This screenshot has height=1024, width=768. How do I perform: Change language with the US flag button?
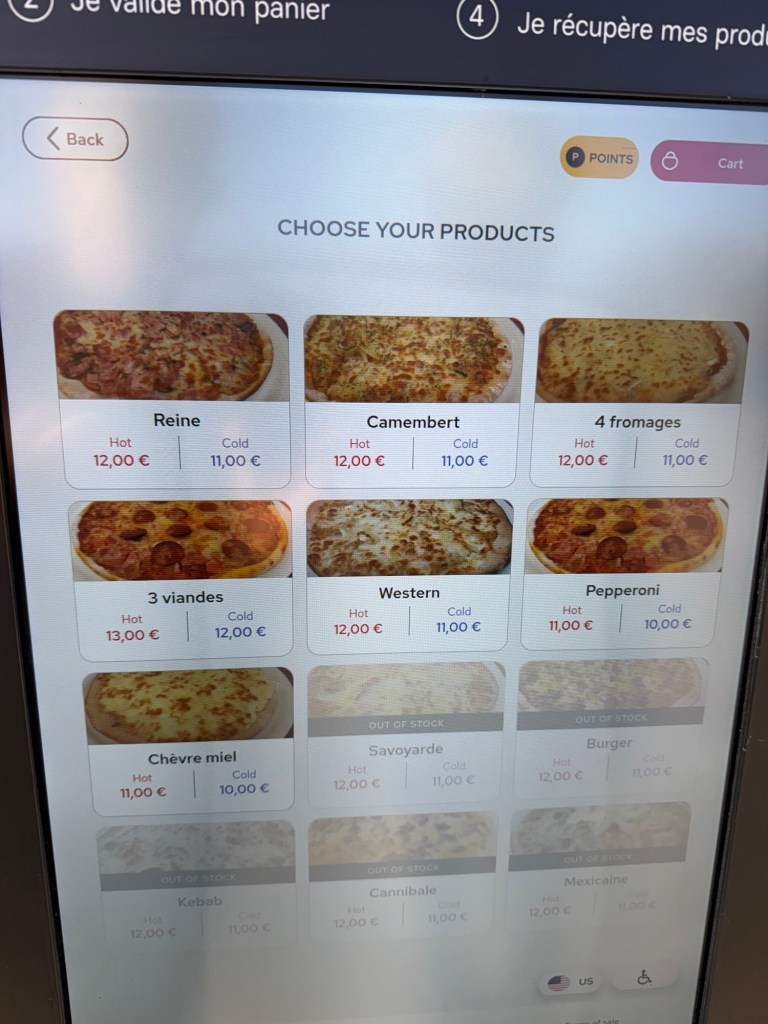tap(571, 981)
